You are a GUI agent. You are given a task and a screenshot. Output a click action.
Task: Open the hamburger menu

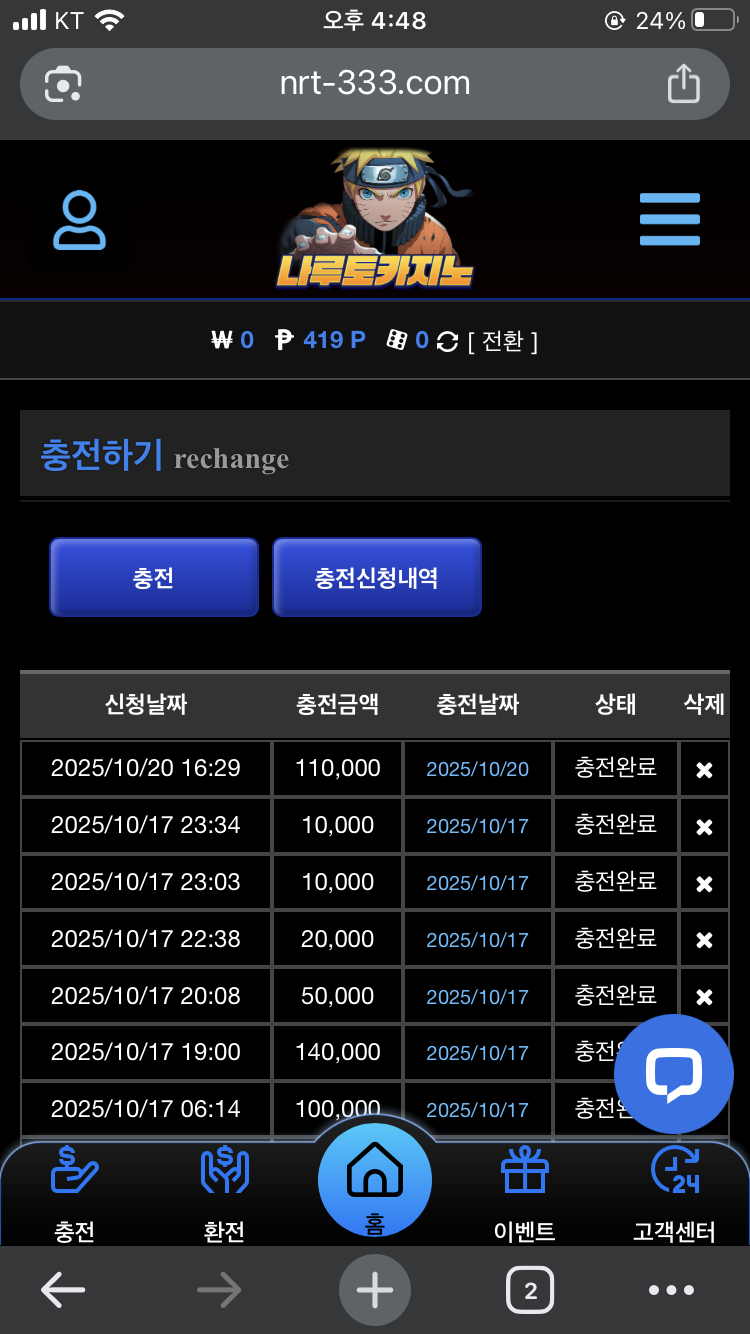(669, 219)
